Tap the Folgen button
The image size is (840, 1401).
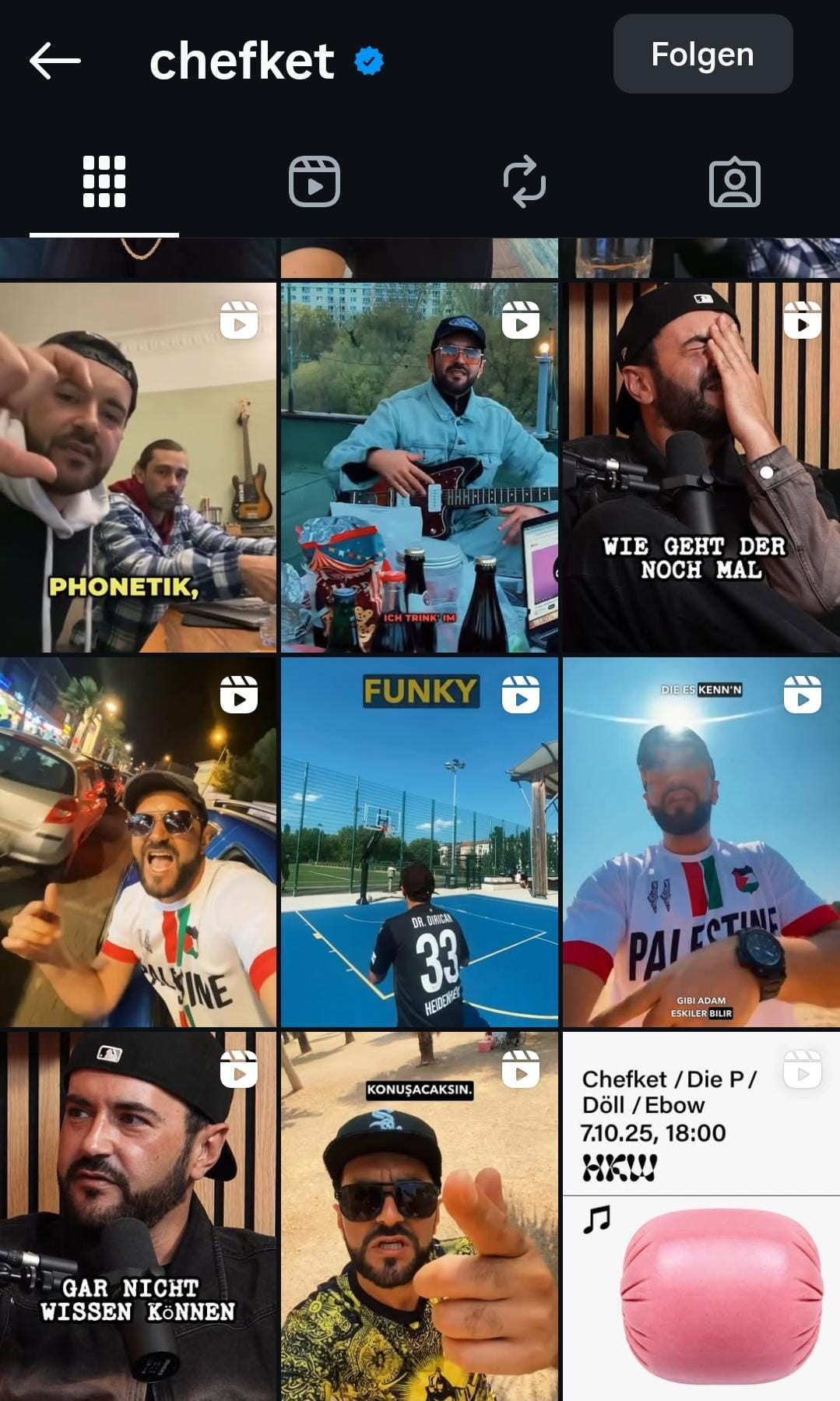pos(702,55)
